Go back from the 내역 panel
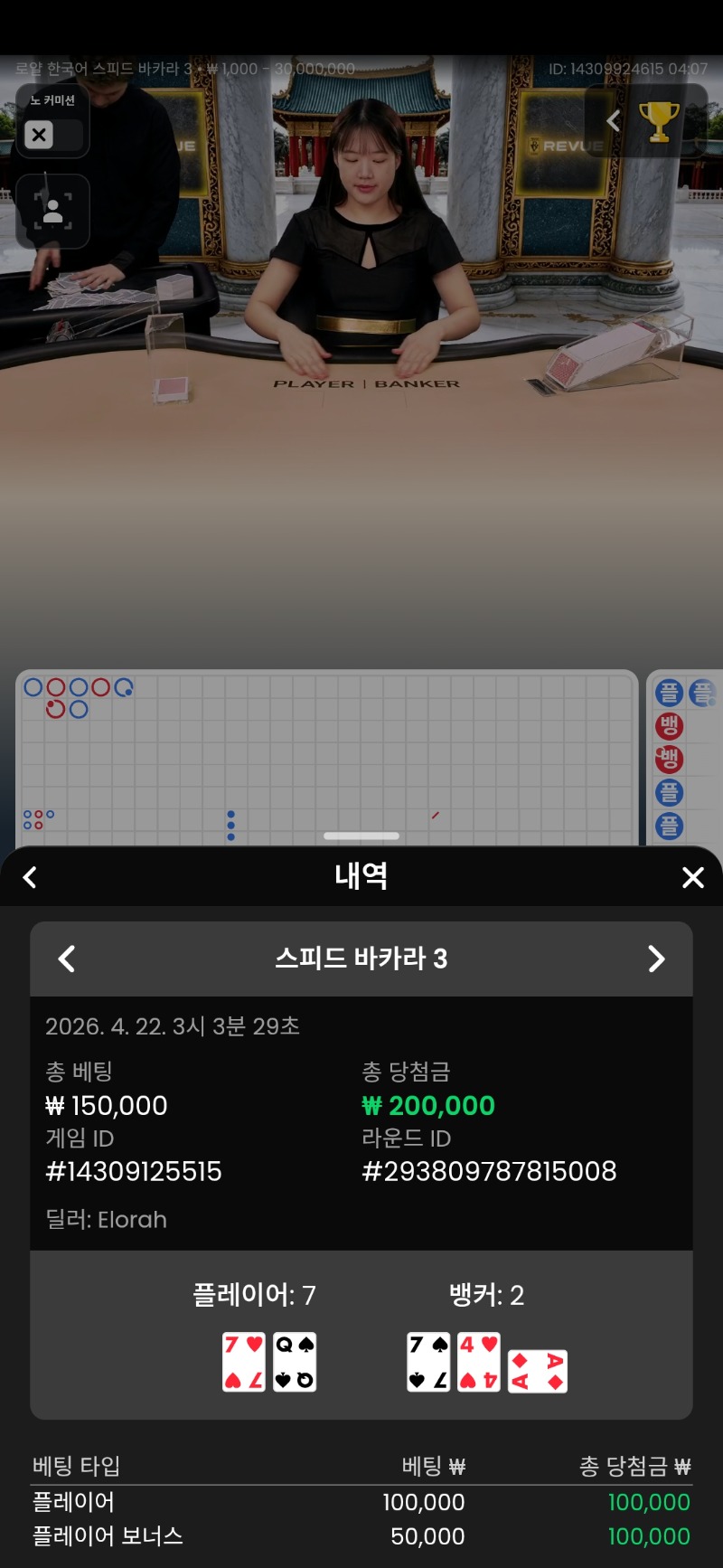Screen dimensions: 723x1568 tap(30, 877)
